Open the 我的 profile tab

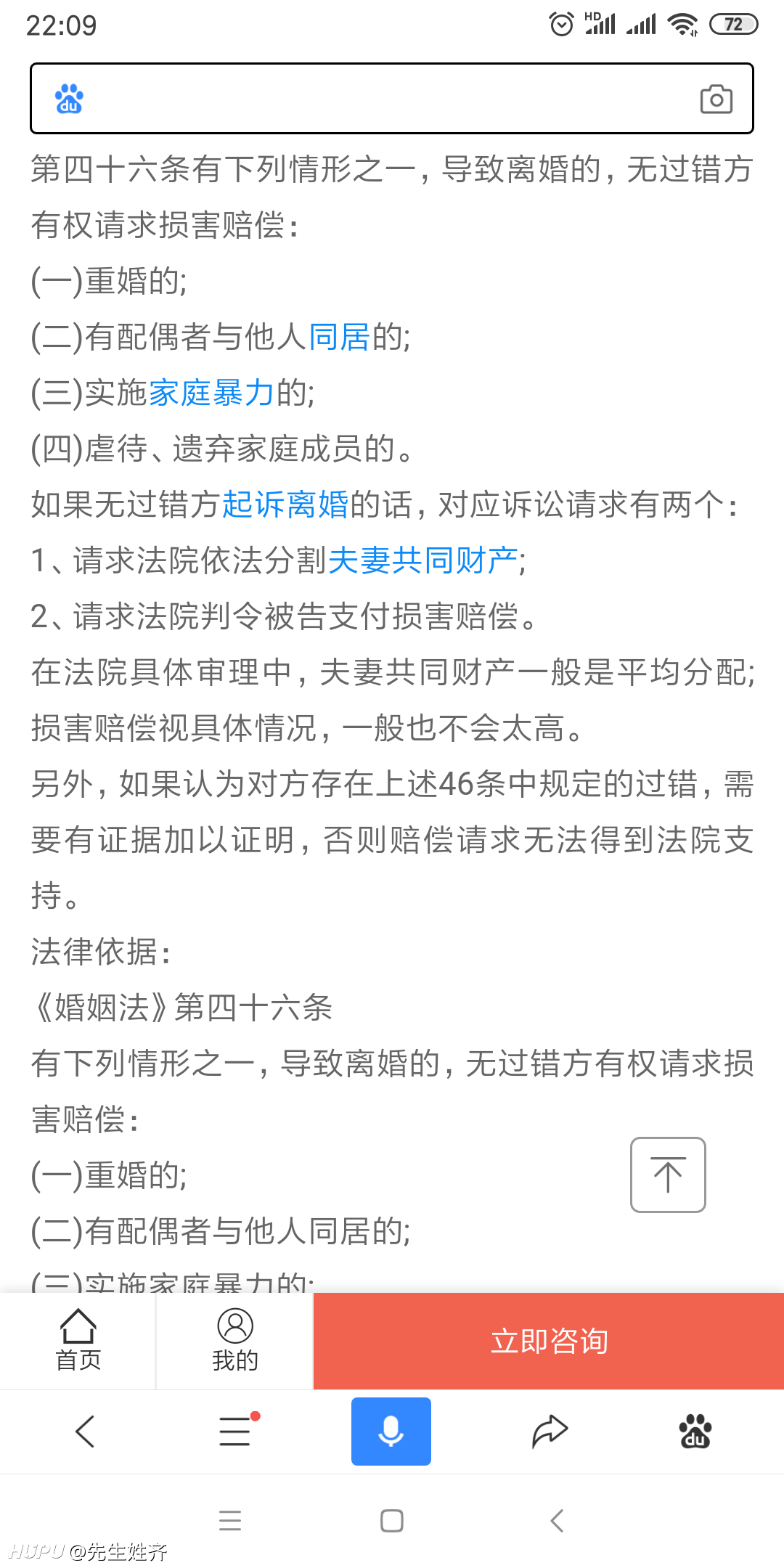[x=235, y=1341]
